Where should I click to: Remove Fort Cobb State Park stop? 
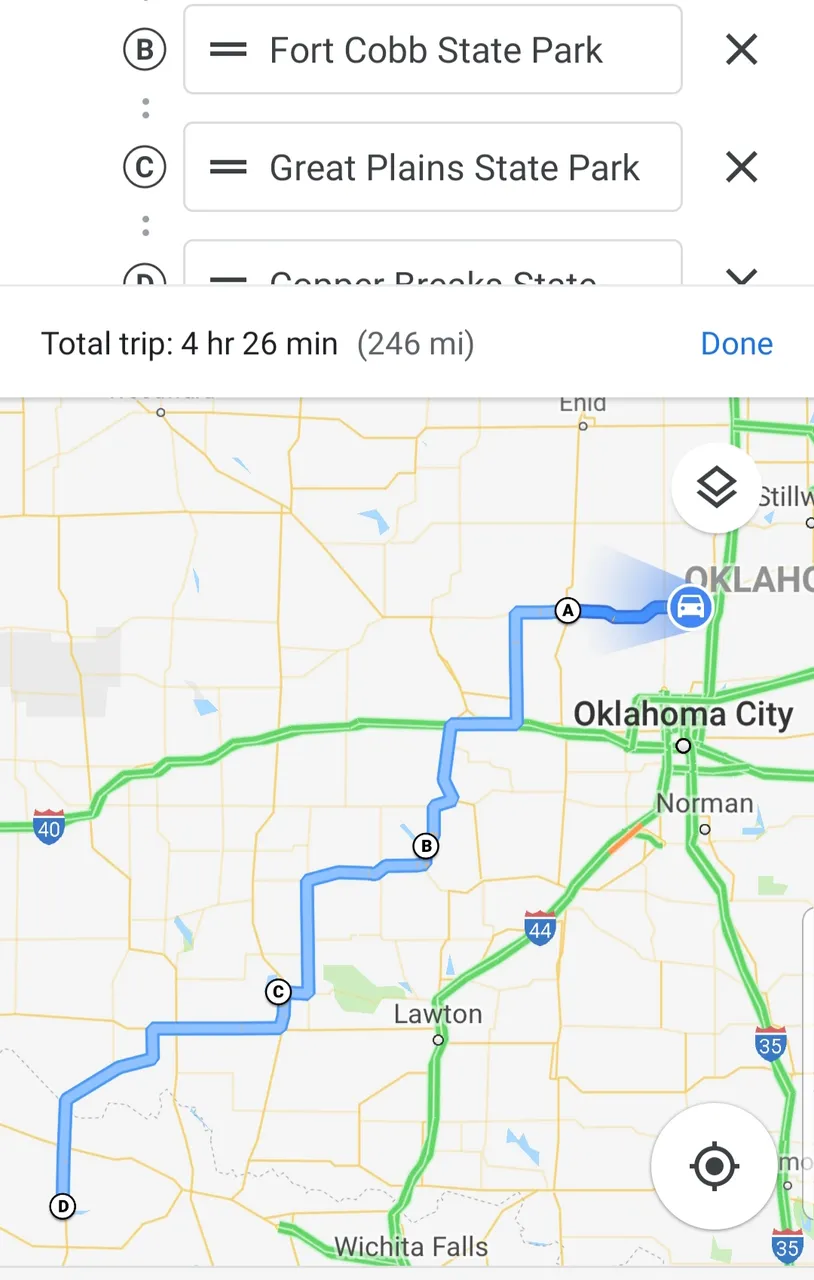click(741, 49)
